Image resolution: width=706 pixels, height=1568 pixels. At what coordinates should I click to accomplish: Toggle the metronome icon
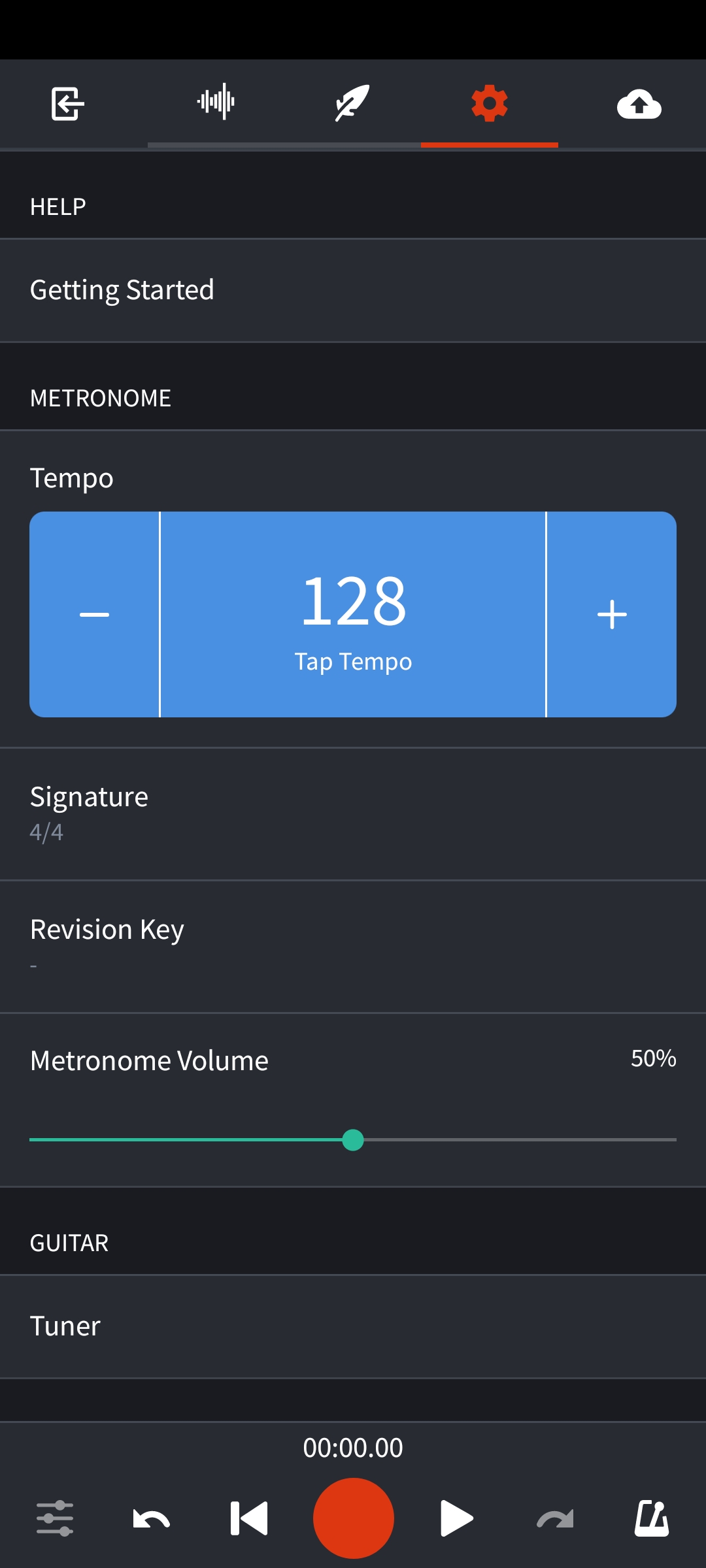652,1518
